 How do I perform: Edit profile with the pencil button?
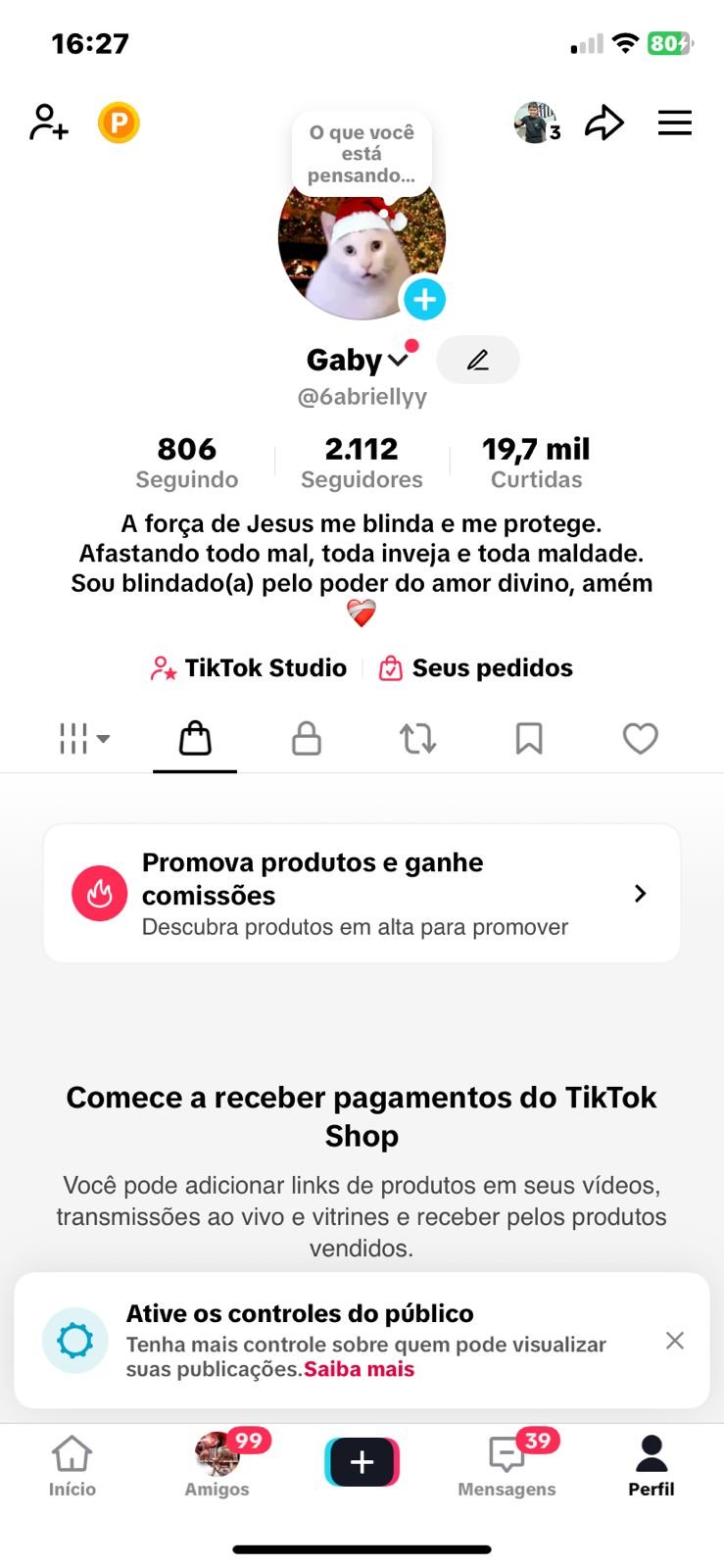(x=477, y=360)
